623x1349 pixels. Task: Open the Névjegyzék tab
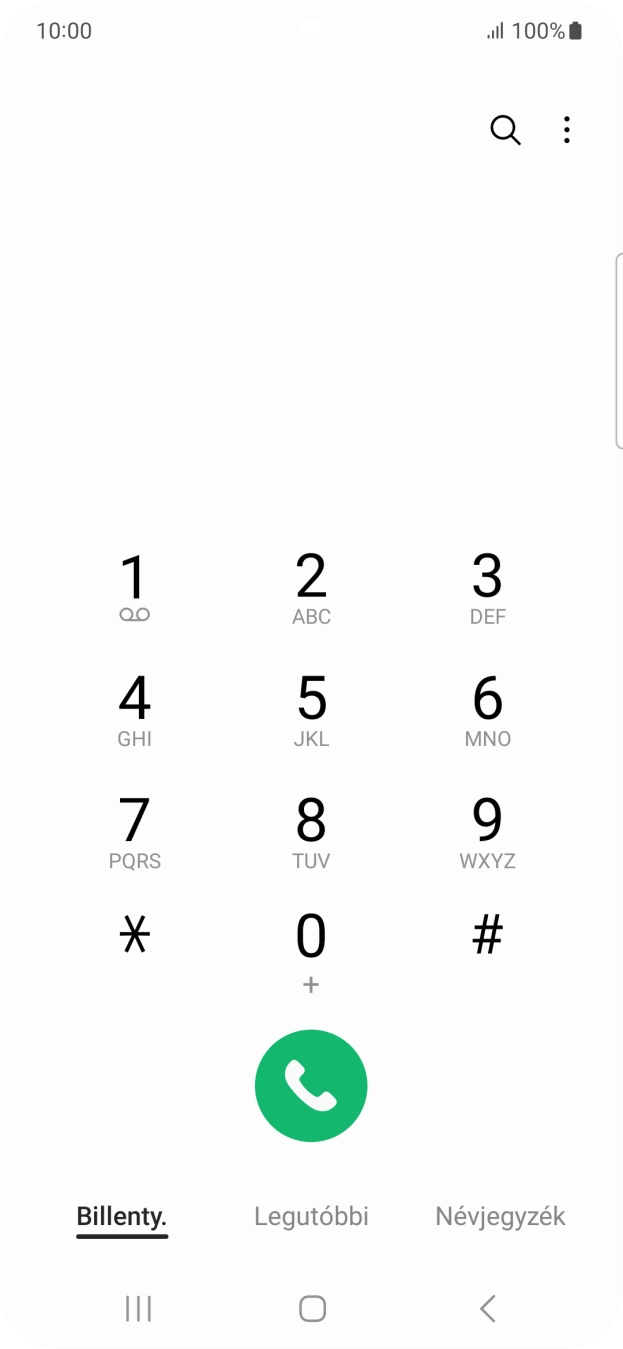(500, 1217)
